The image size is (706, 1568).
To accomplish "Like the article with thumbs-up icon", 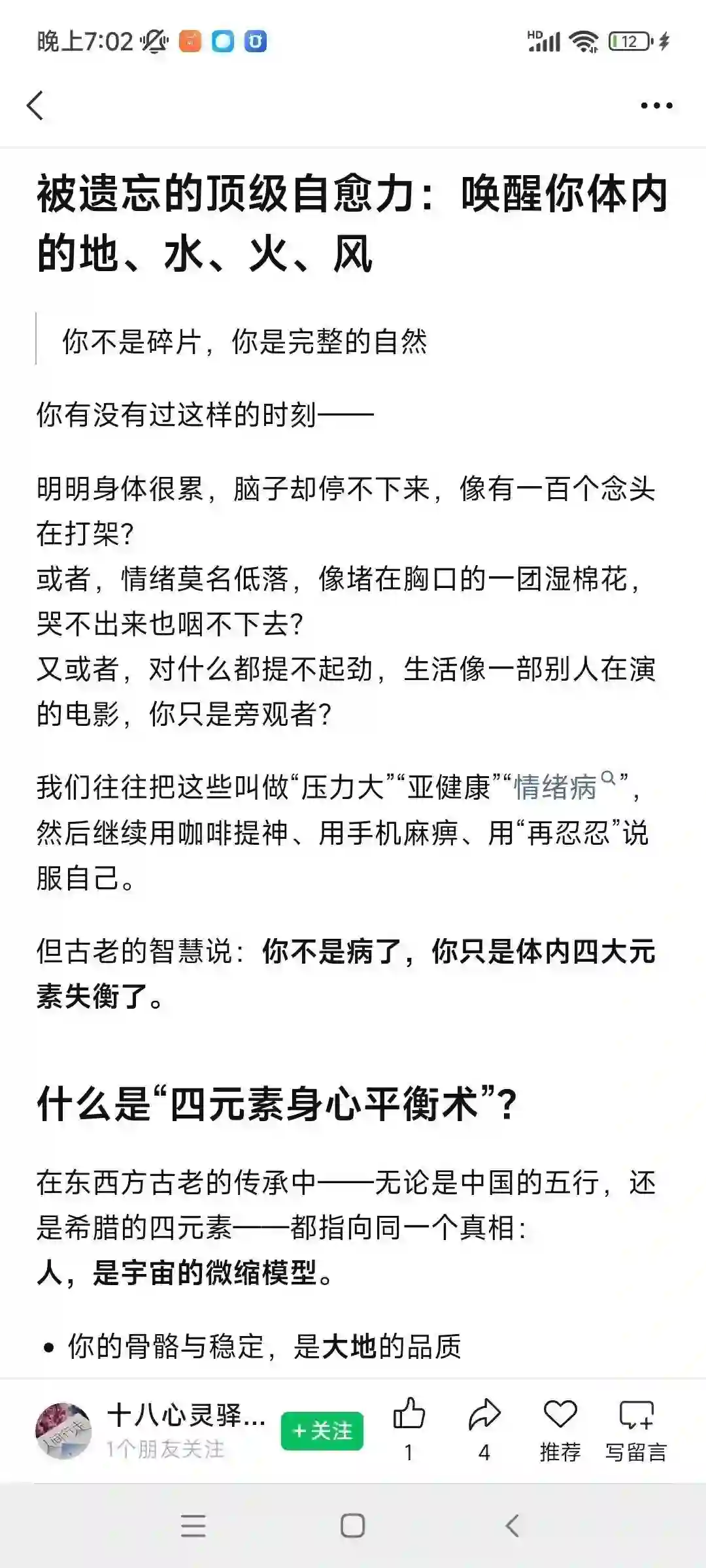I will click(x=409, y=1429).
